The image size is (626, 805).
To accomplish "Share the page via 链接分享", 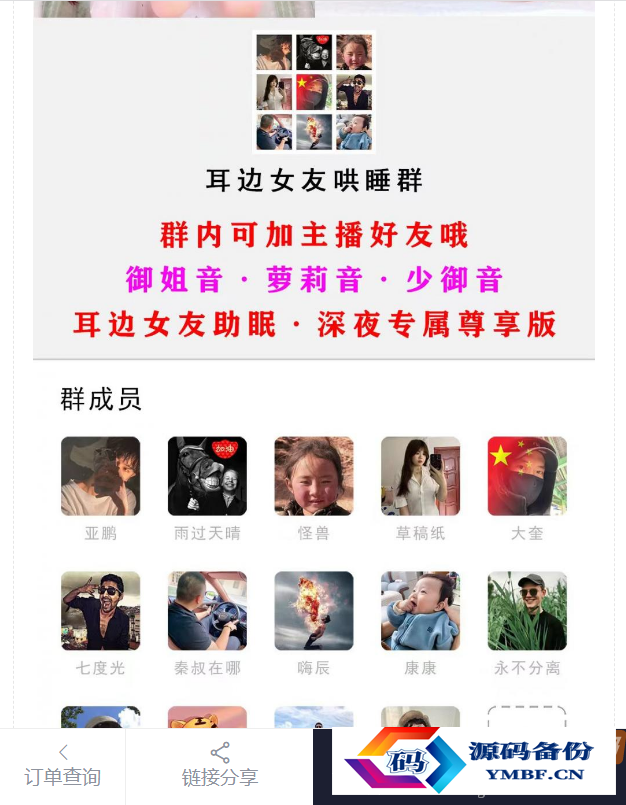I will tap(220, 766).
